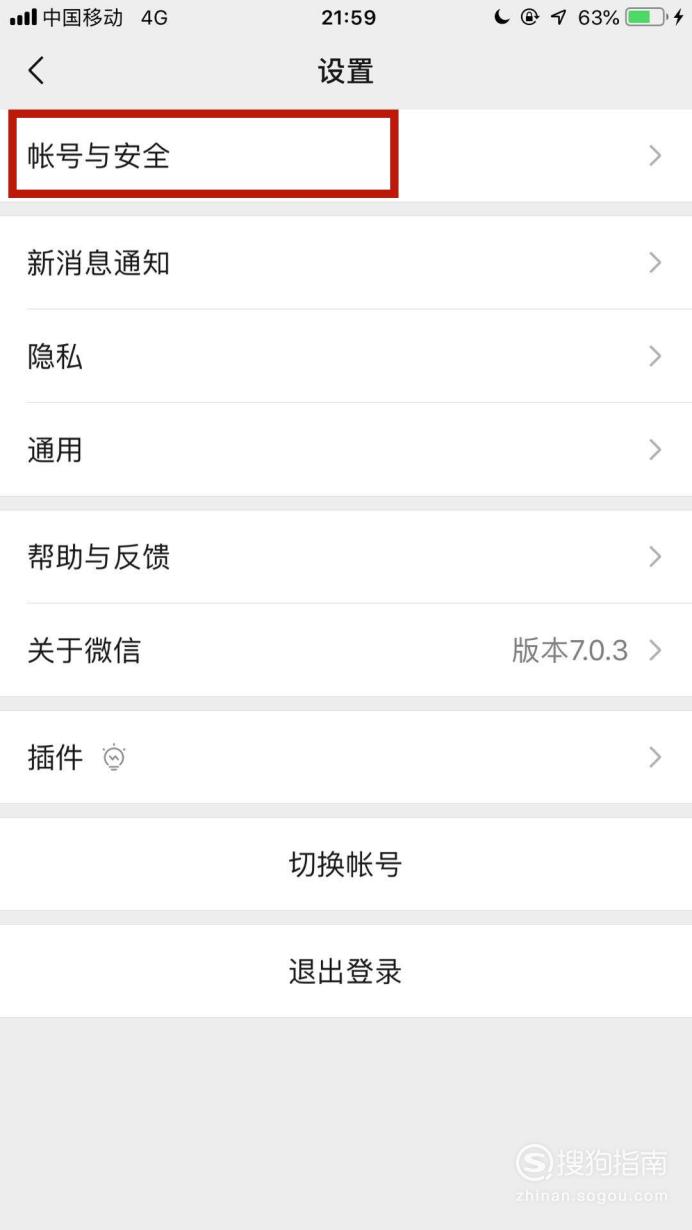Screen dimensions: 692x1230
Task: Tap 退出登录 to log out
Action: click(346, 971)
